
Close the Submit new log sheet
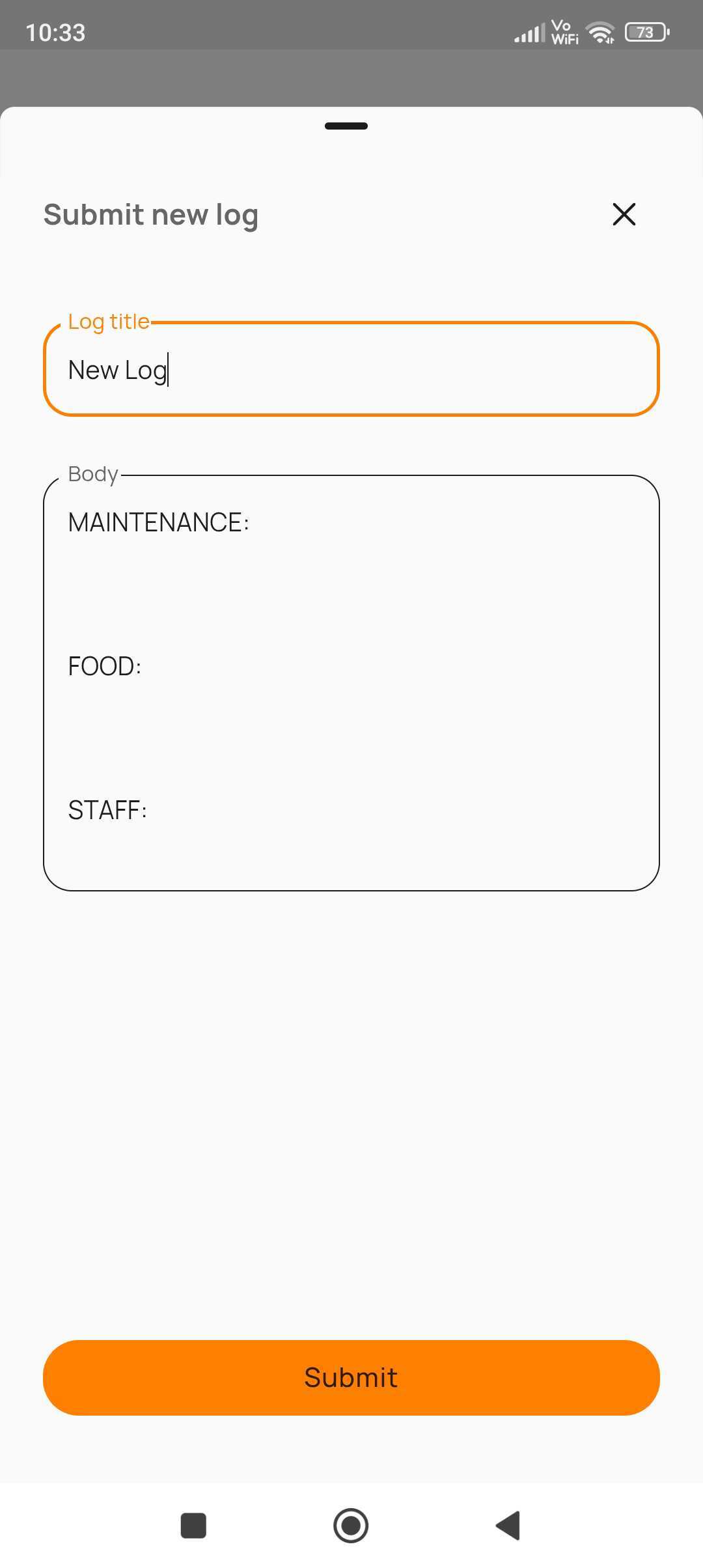point(624,214)
